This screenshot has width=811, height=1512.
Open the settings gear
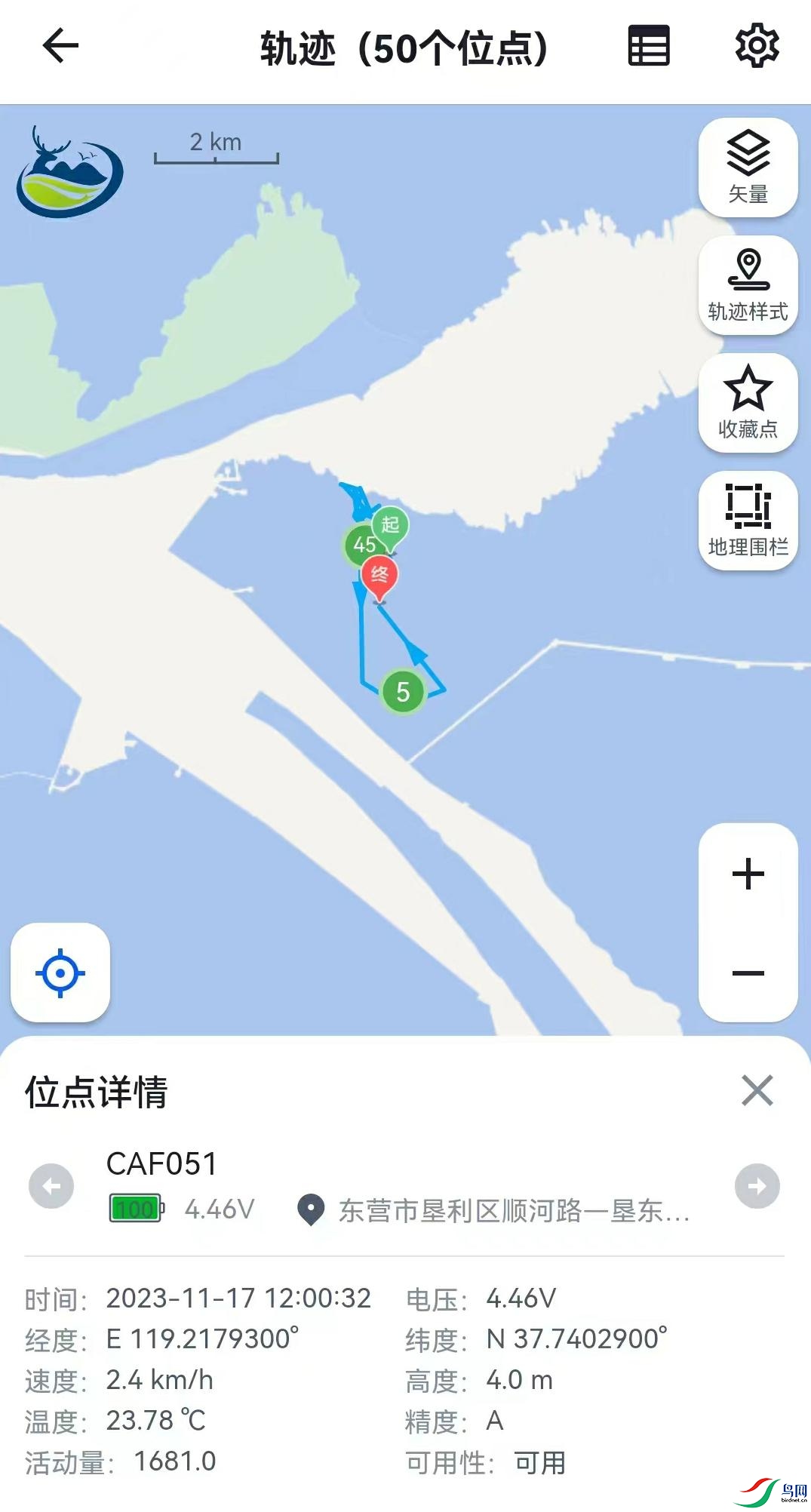pos(757,46)
